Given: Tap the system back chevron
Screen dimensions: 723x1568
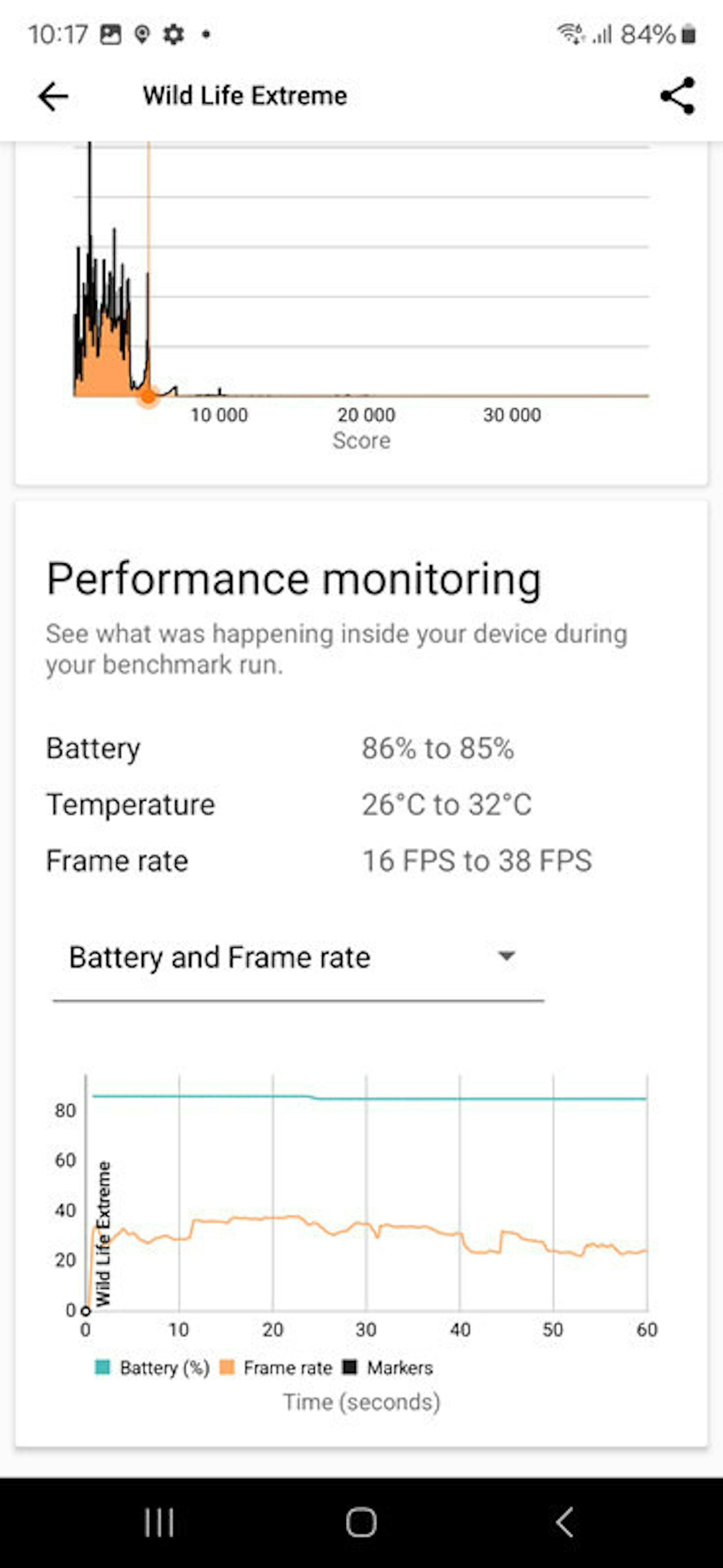Looking at the screenshot, I should [x=564, y=1522].
